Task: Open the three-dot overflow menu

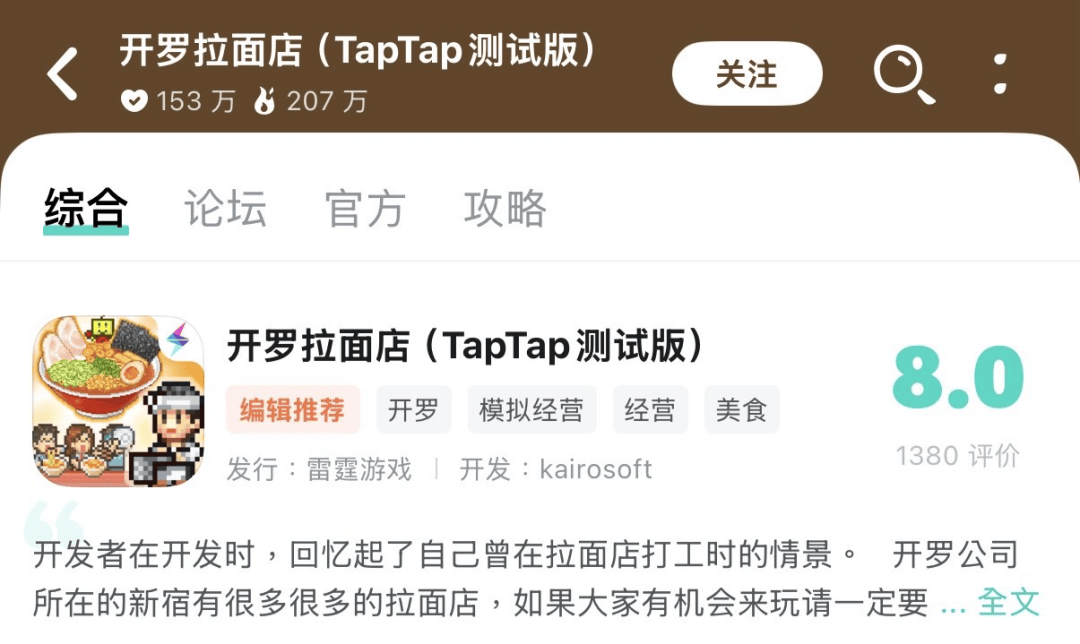Action: 999,74
